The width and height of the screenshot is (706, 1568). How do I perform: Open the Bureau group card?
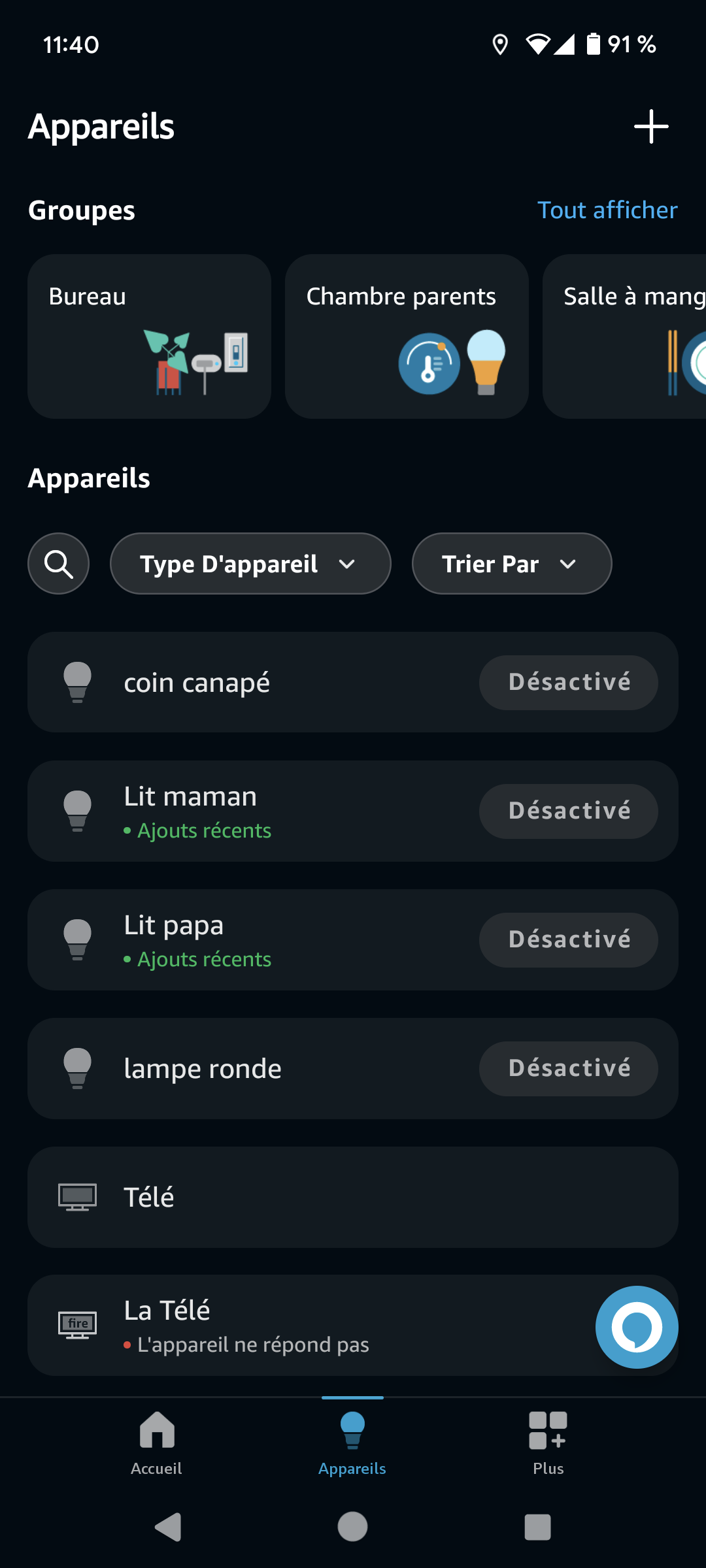pos(149,336)
